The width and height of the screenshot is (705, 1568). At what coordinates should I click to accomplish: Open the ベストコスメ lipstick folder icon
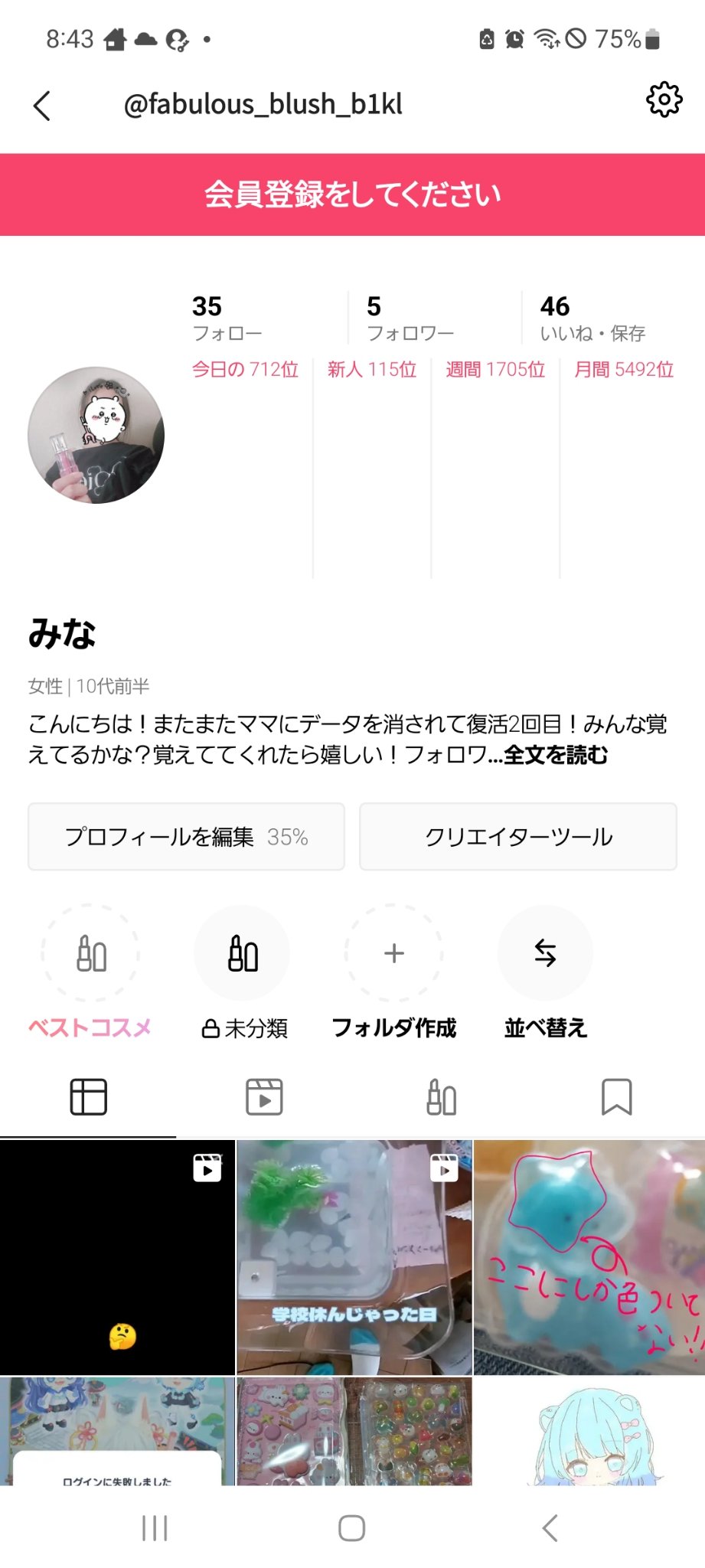click(90, 953)
